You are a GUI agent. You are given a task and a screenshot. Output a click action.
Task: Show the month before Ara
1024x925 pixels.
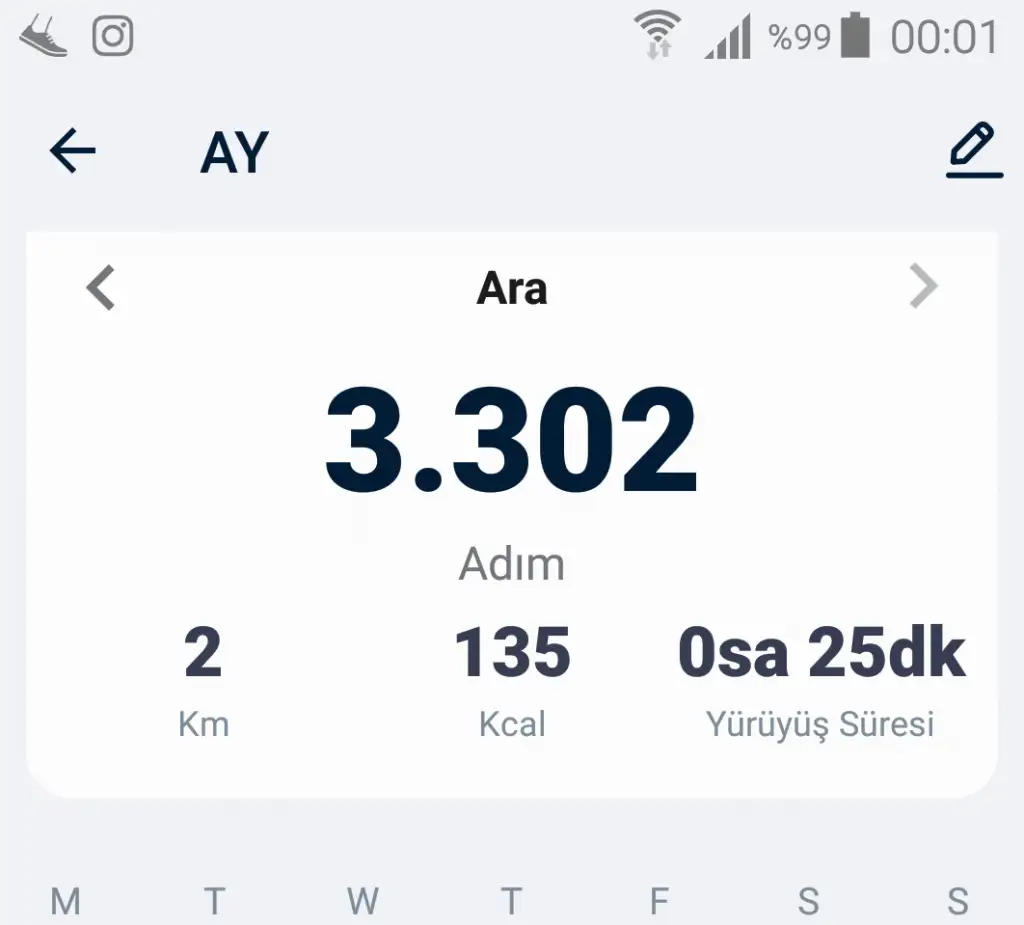[101, 288]
